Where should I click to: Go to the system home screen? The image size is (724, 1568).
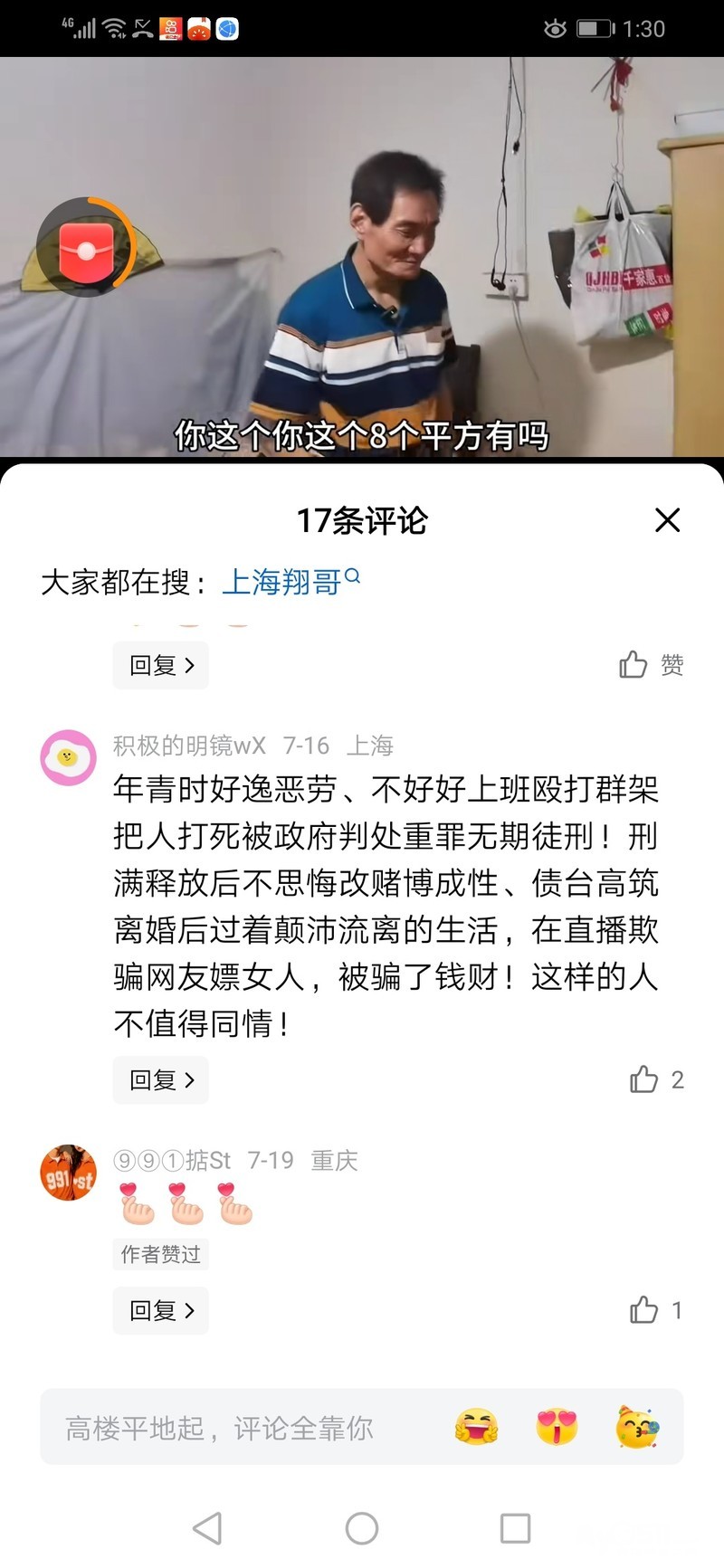point(362,1528)
